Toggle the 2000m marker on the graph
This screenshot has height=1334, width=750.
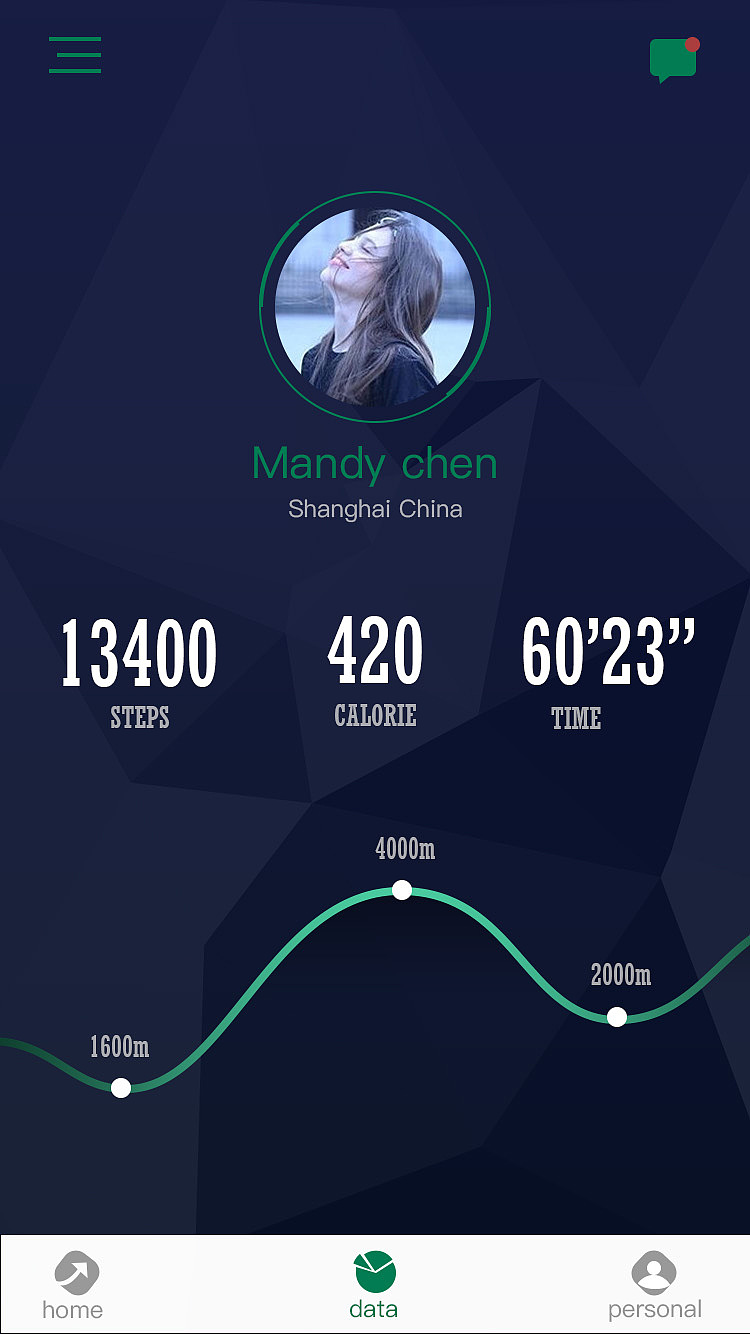pos(617,1018)
